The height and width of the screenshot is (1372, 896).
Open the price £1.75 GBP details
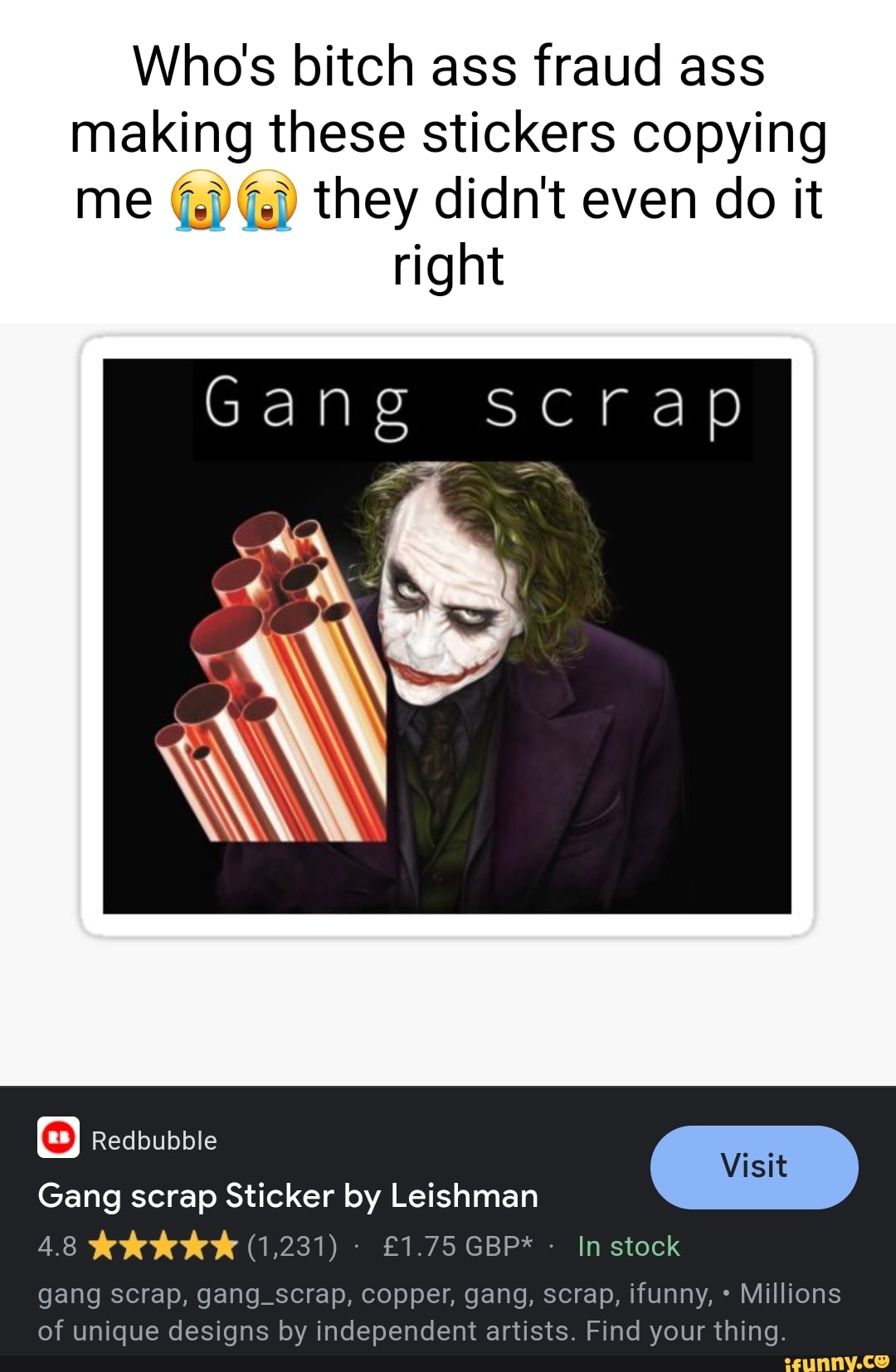455,1247
